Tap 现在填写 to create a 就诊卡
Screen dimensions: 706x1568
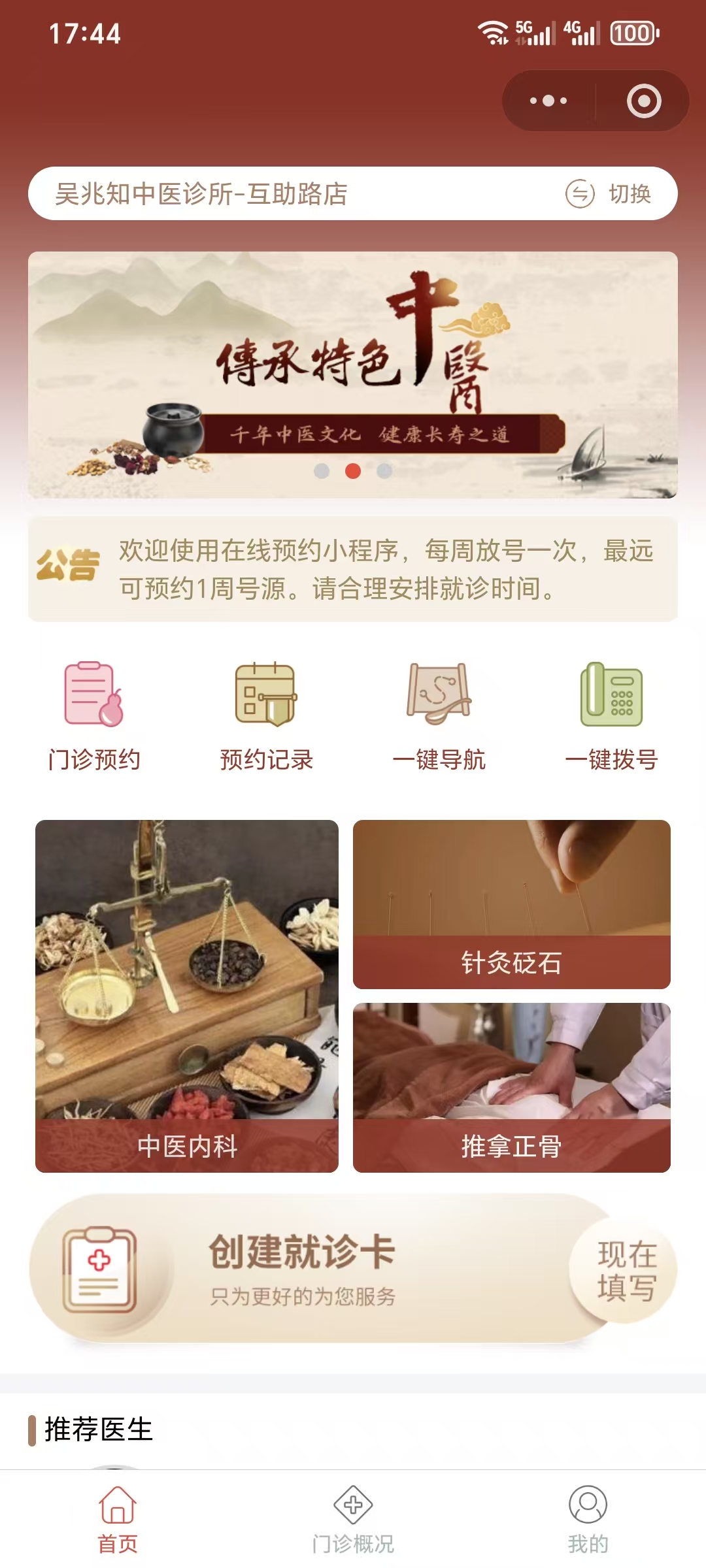pyautogui.click(x=625, y=1271)
